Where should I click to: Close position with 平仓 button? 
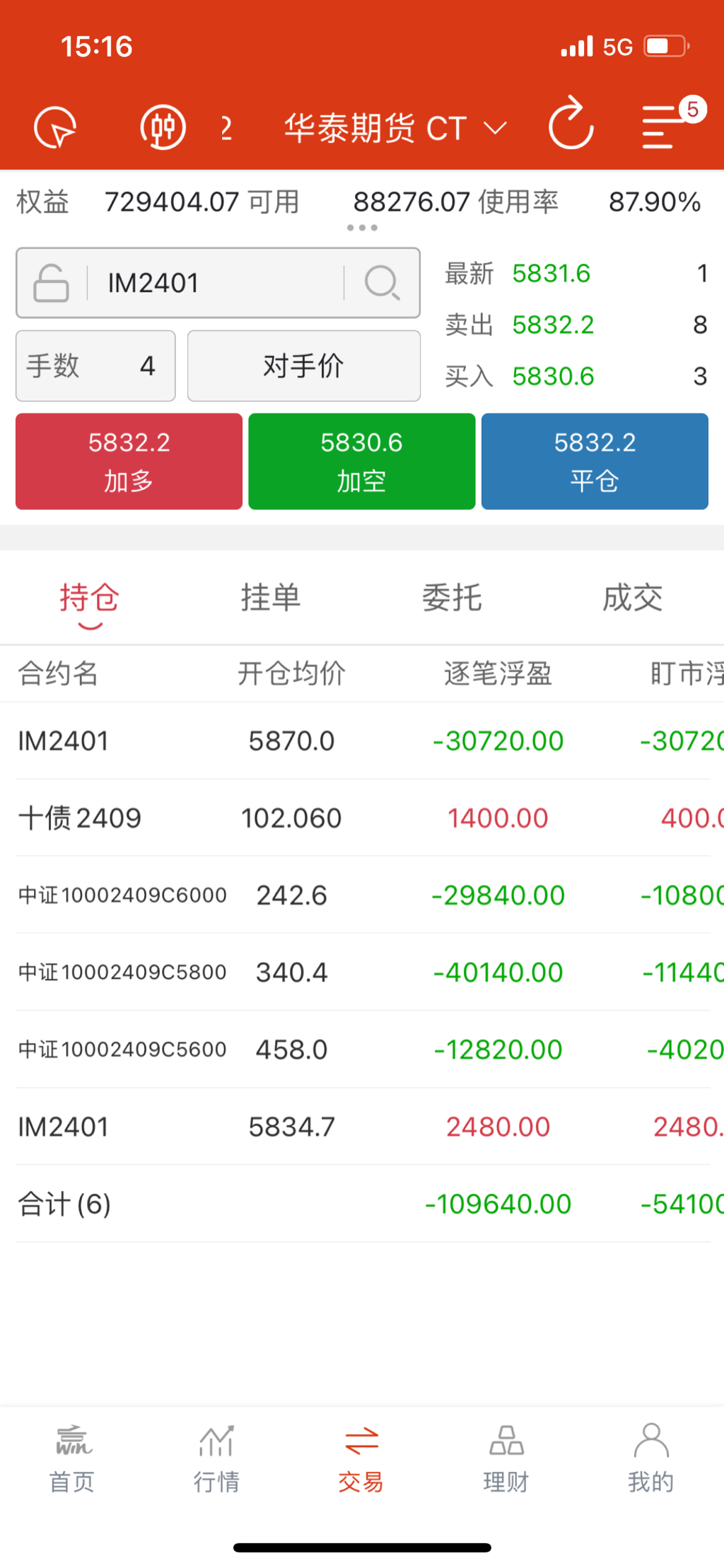[595, 461]
